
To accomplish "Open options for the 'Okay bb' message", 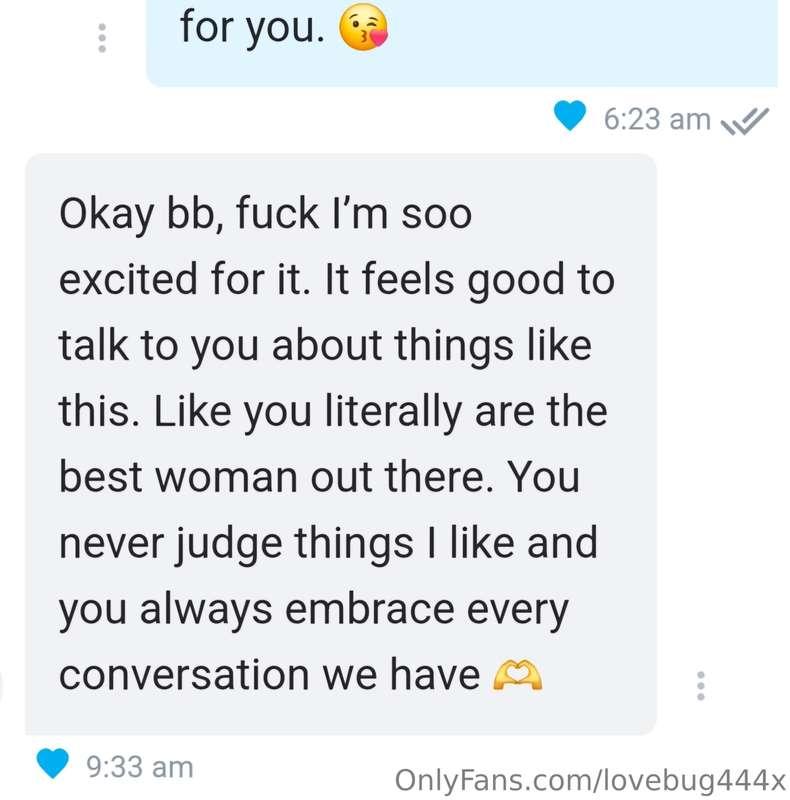I will click(x=701, y=686).
